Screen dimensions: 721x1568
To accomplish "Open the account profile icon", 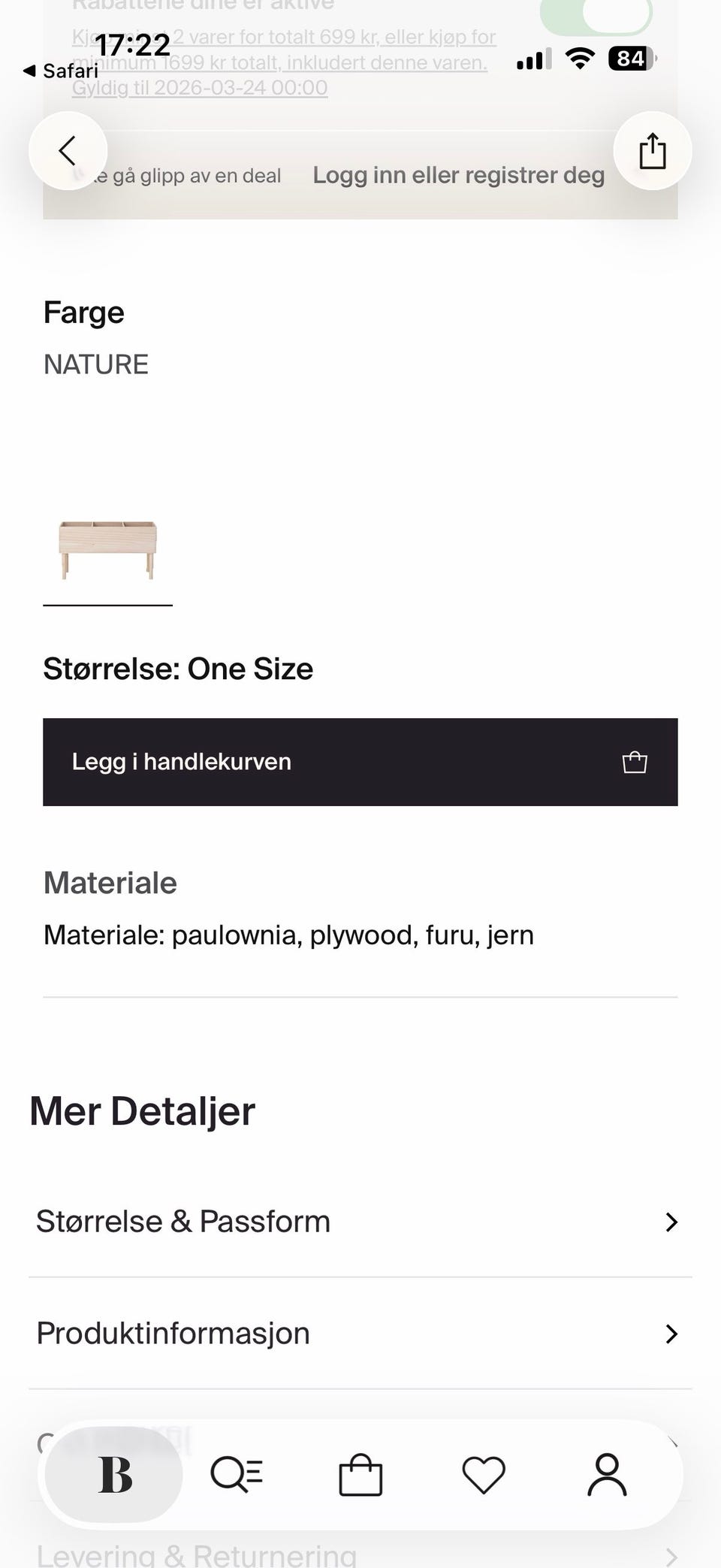I will click(607, 1473).
